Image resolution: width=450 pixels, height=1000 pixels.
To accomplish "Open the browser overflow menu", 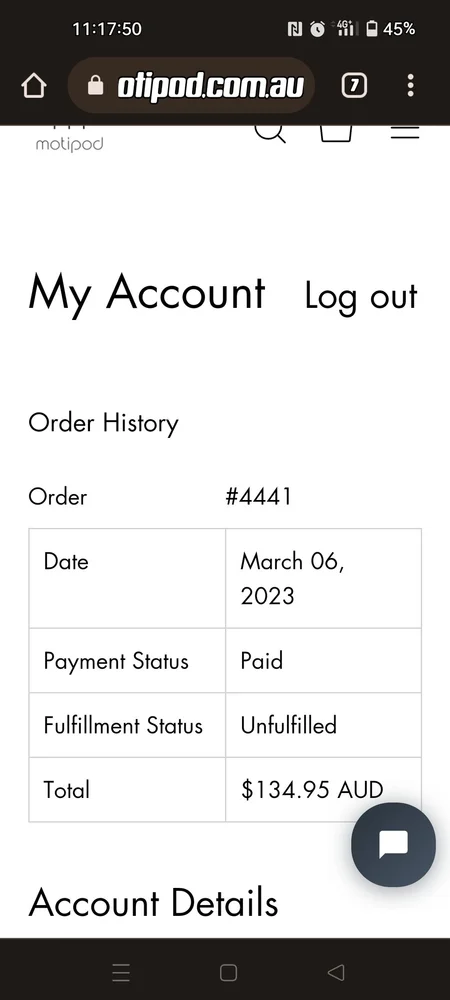I will point(410,85).
